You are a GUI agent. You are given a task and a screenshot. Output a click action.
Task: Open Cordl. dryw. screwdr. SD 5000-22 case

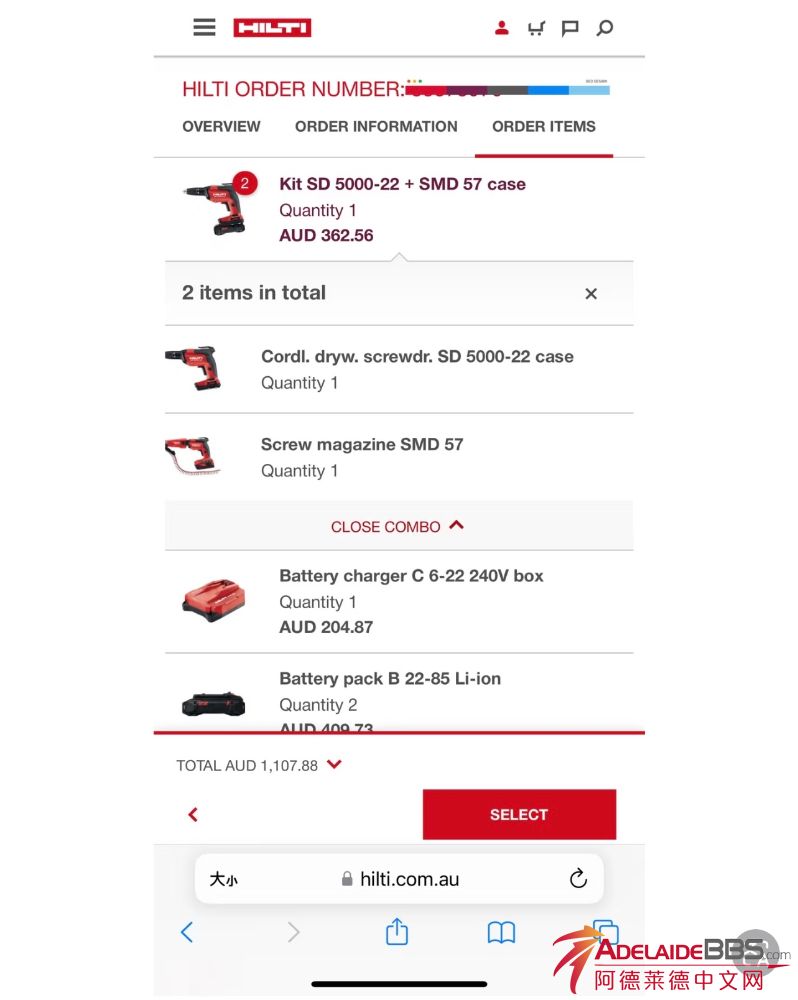point(417,357)
